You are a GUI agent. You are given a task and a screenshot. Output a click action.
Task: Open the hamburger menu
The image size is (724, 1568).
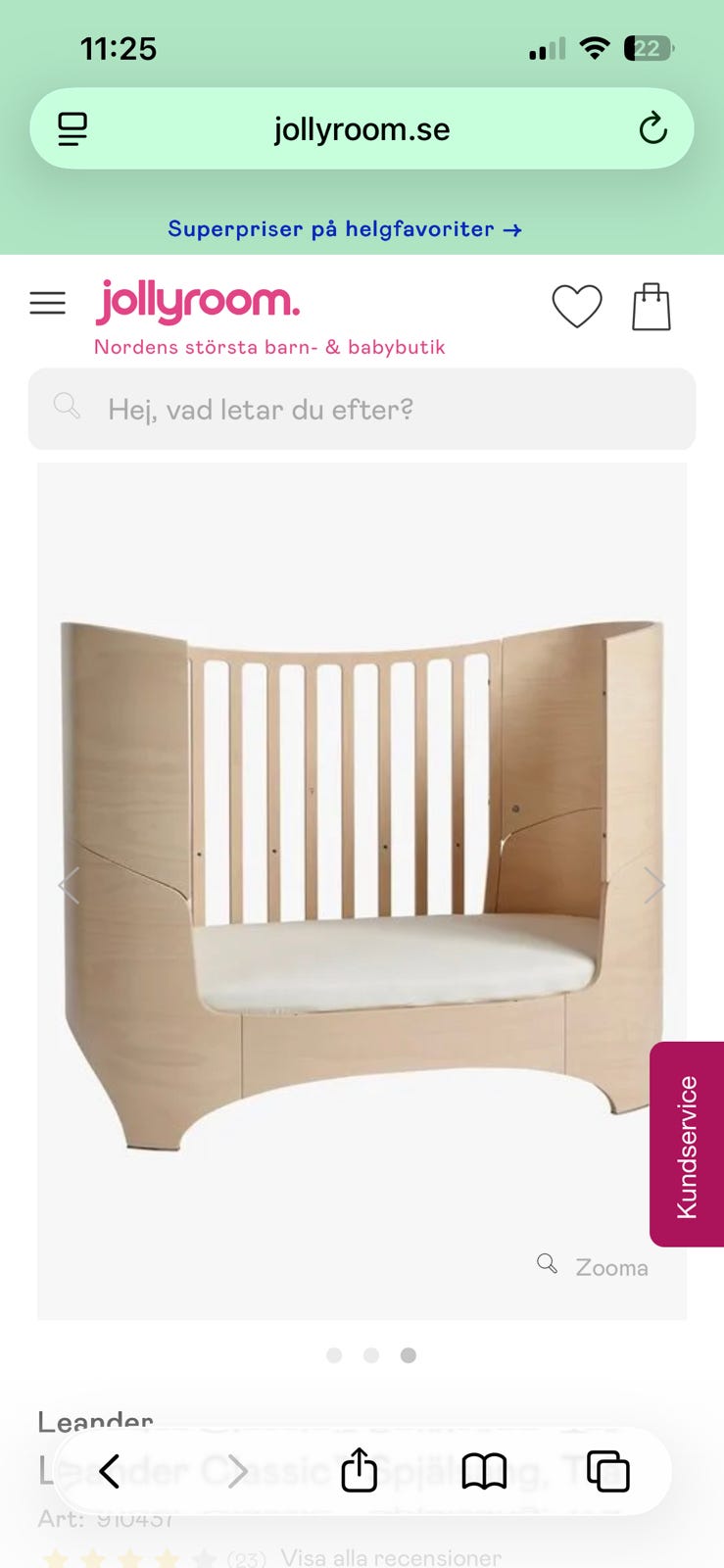pos(47,304)
